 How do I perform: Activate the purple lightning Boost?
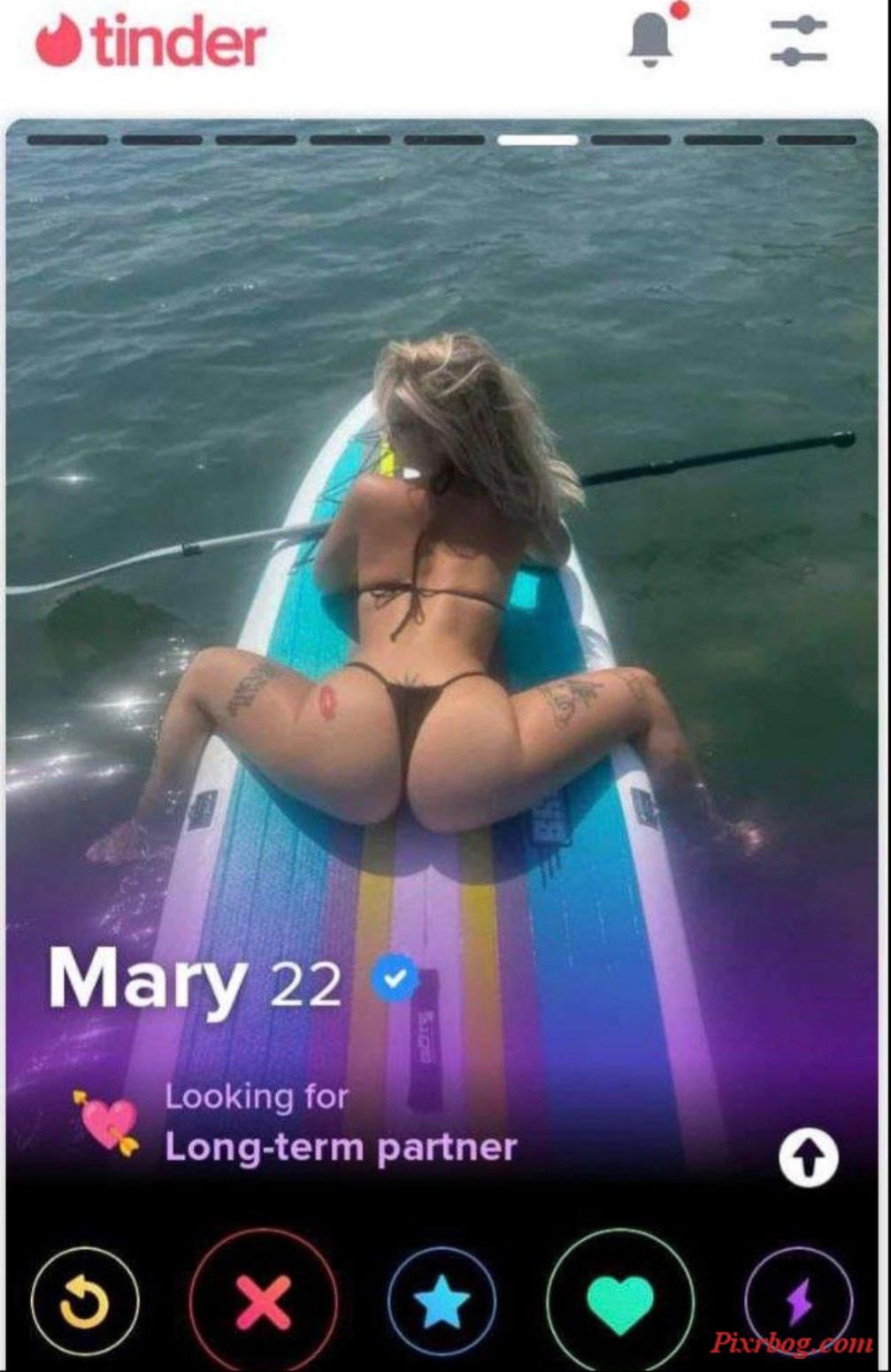(798, 1302)
